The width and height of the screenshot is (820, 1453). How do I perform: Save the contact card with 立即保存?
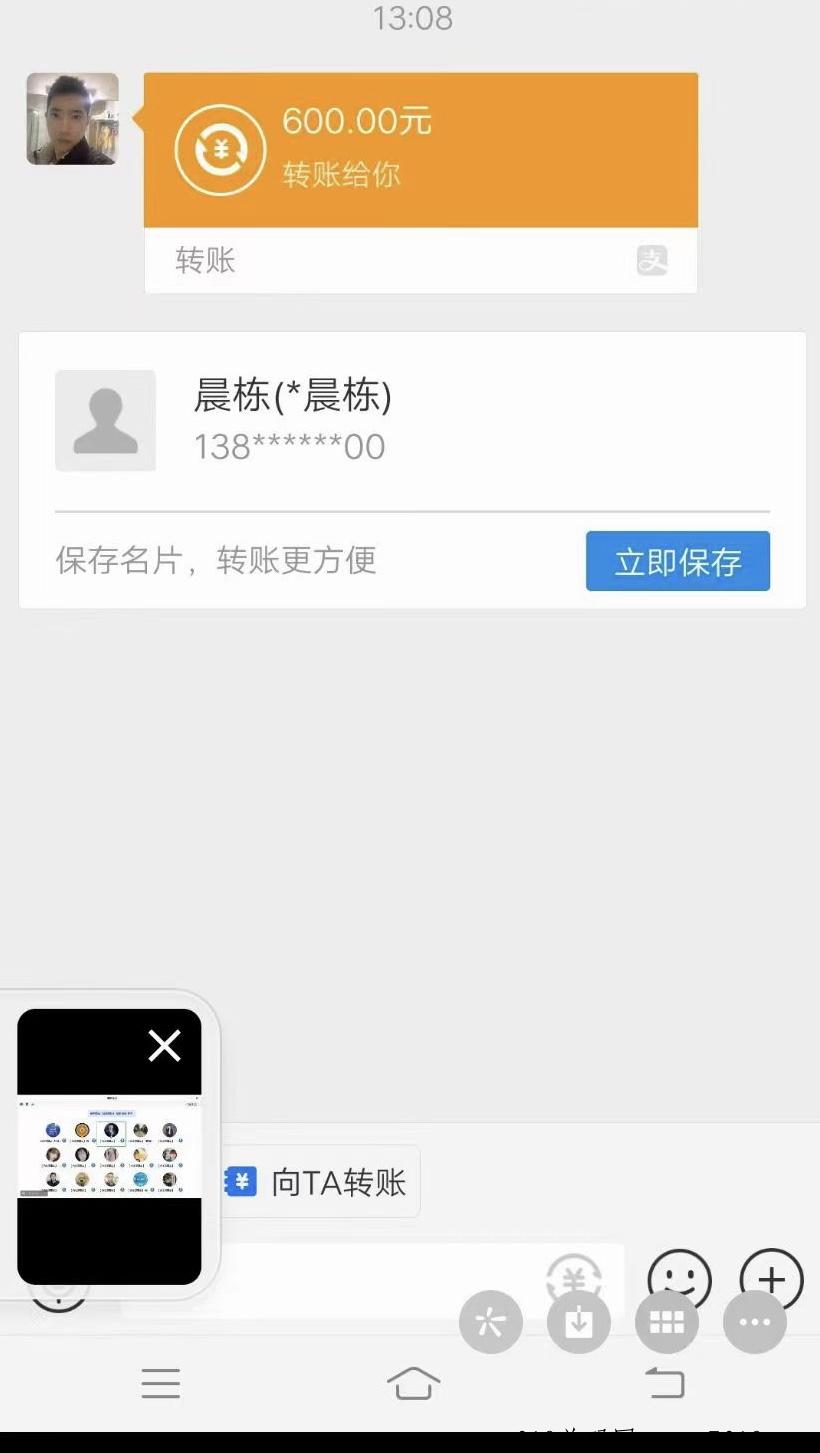tap(678, 561)
